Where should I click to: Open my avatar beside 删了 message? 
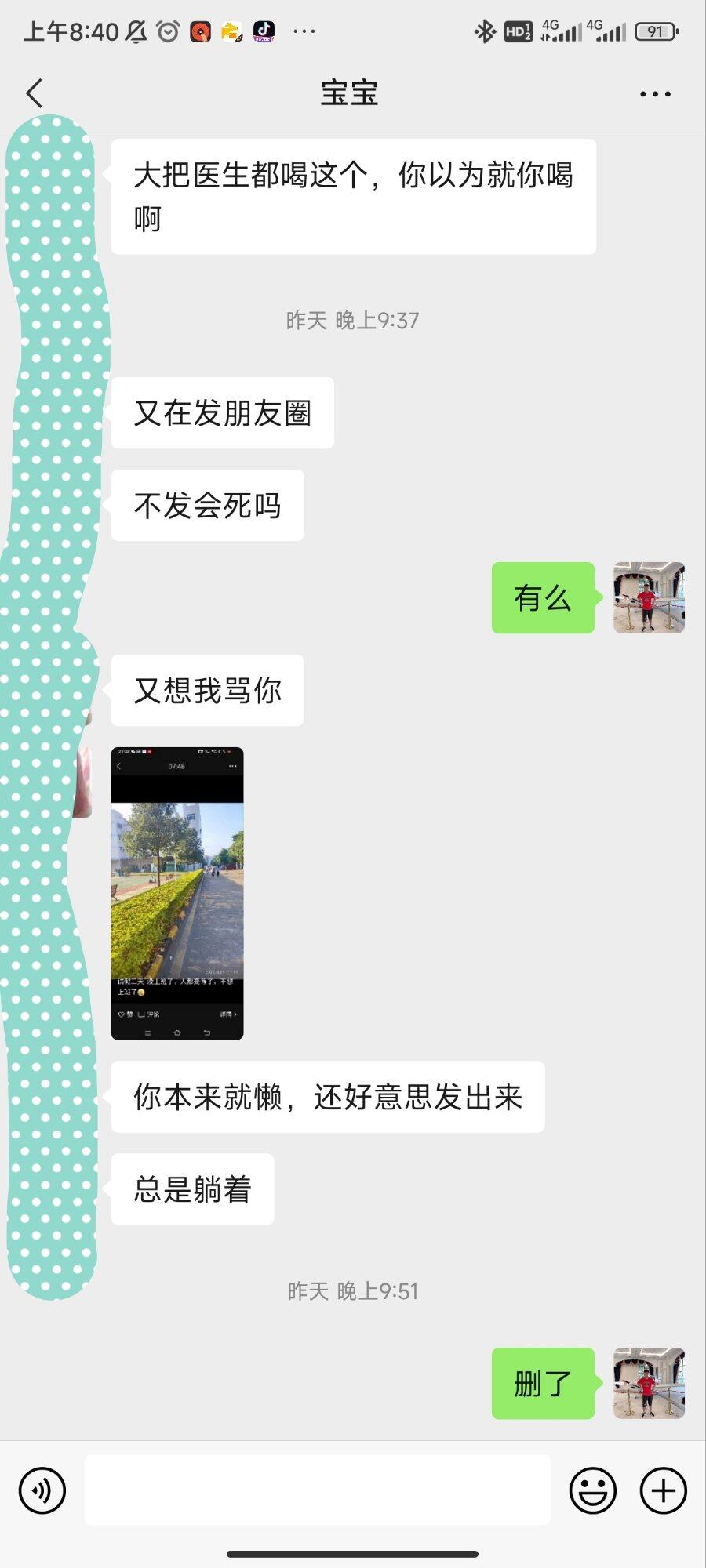click(649, 1383)
